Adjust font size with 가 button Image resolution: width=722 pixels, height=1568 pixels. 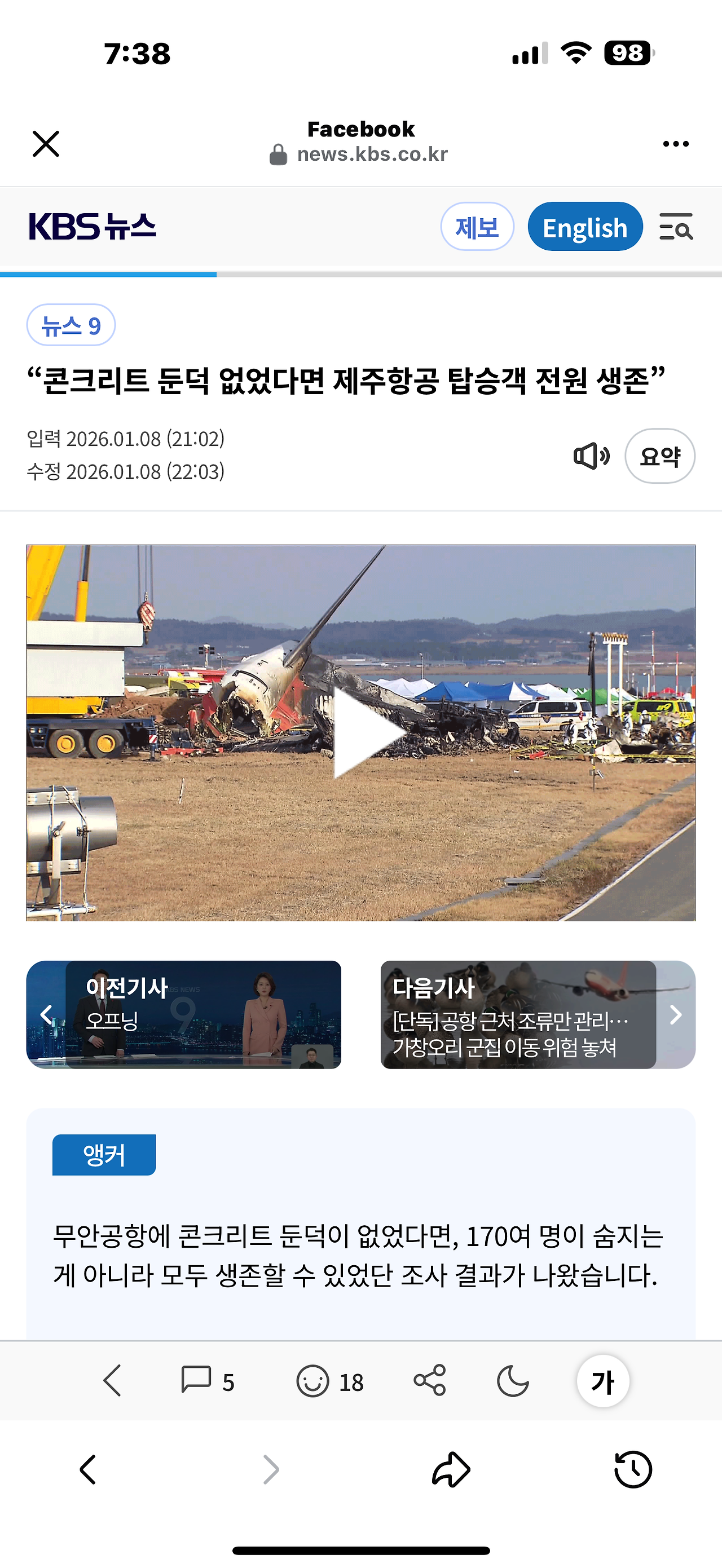602,1381
